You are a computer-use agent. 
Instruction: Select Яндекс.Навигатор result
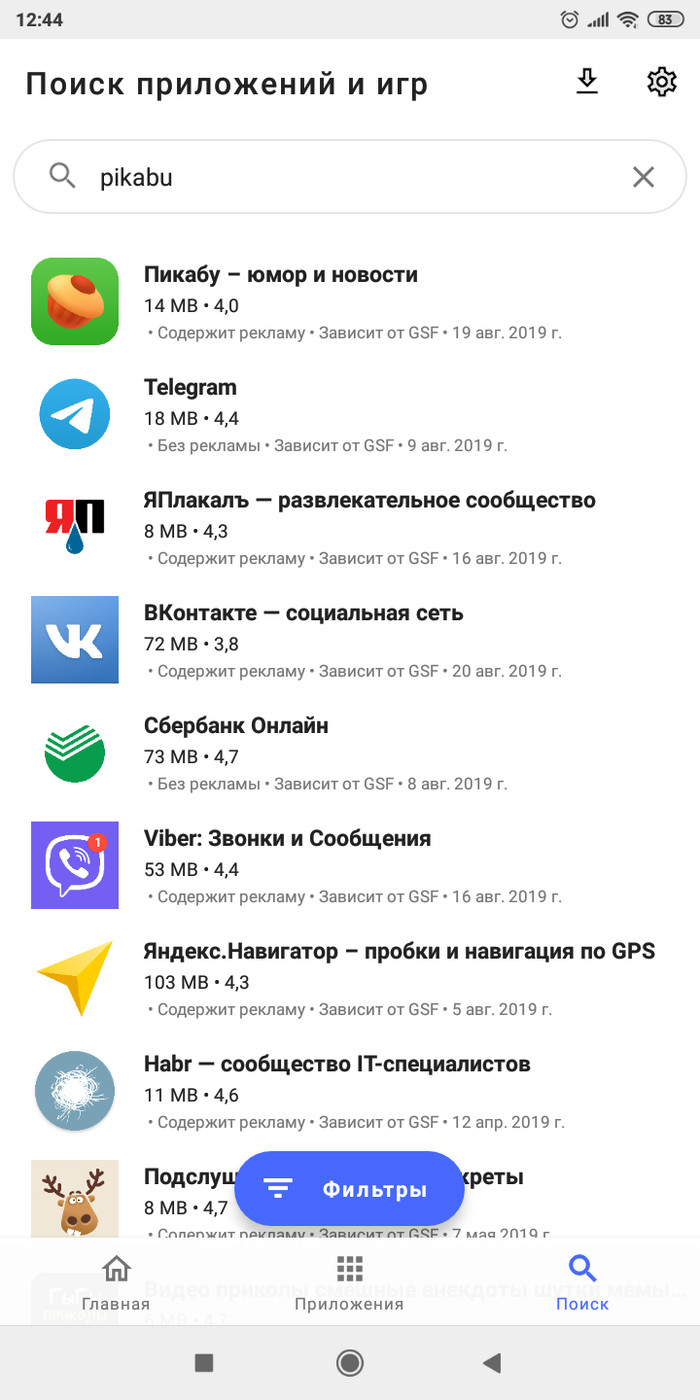coord(350,979)
